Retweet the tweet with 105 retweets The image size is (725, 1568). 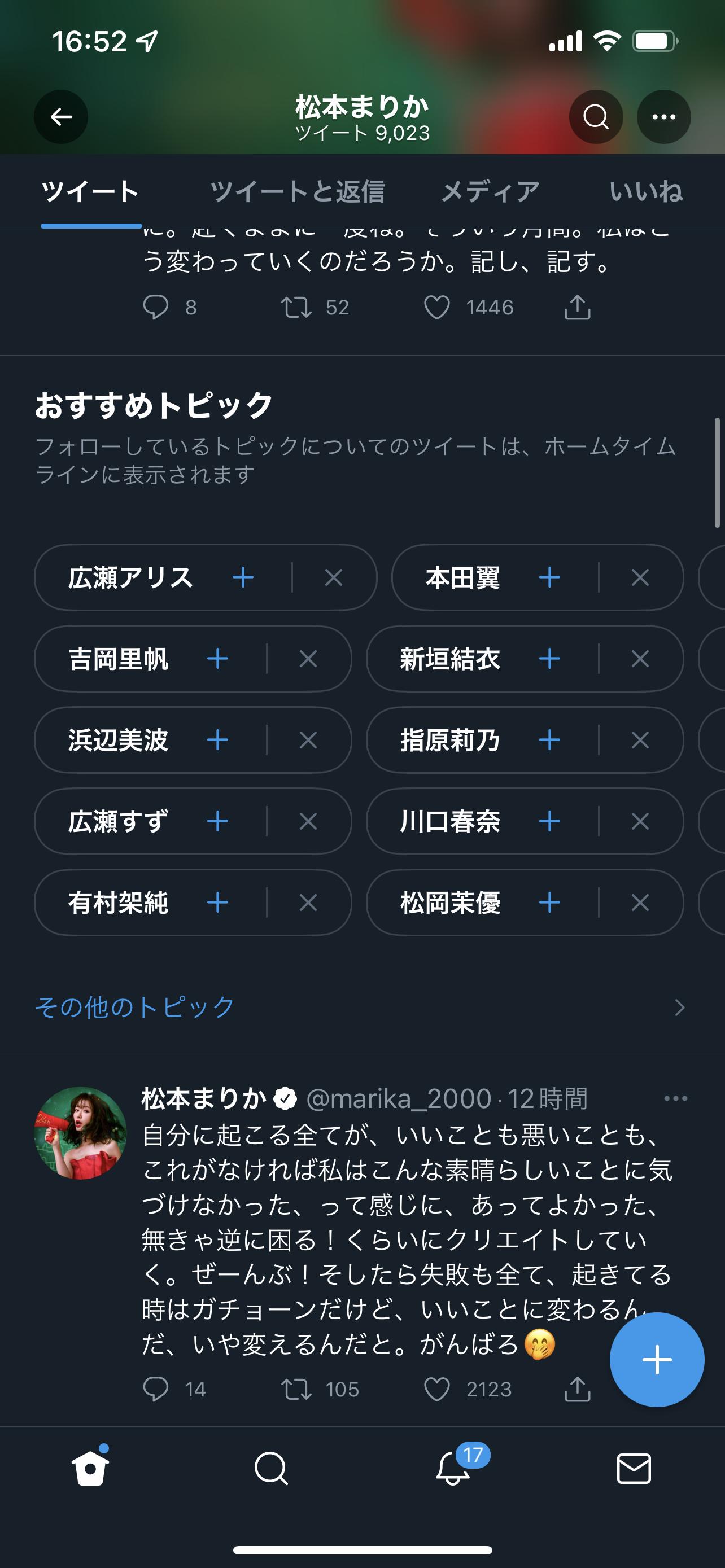tap(296, 1389)
